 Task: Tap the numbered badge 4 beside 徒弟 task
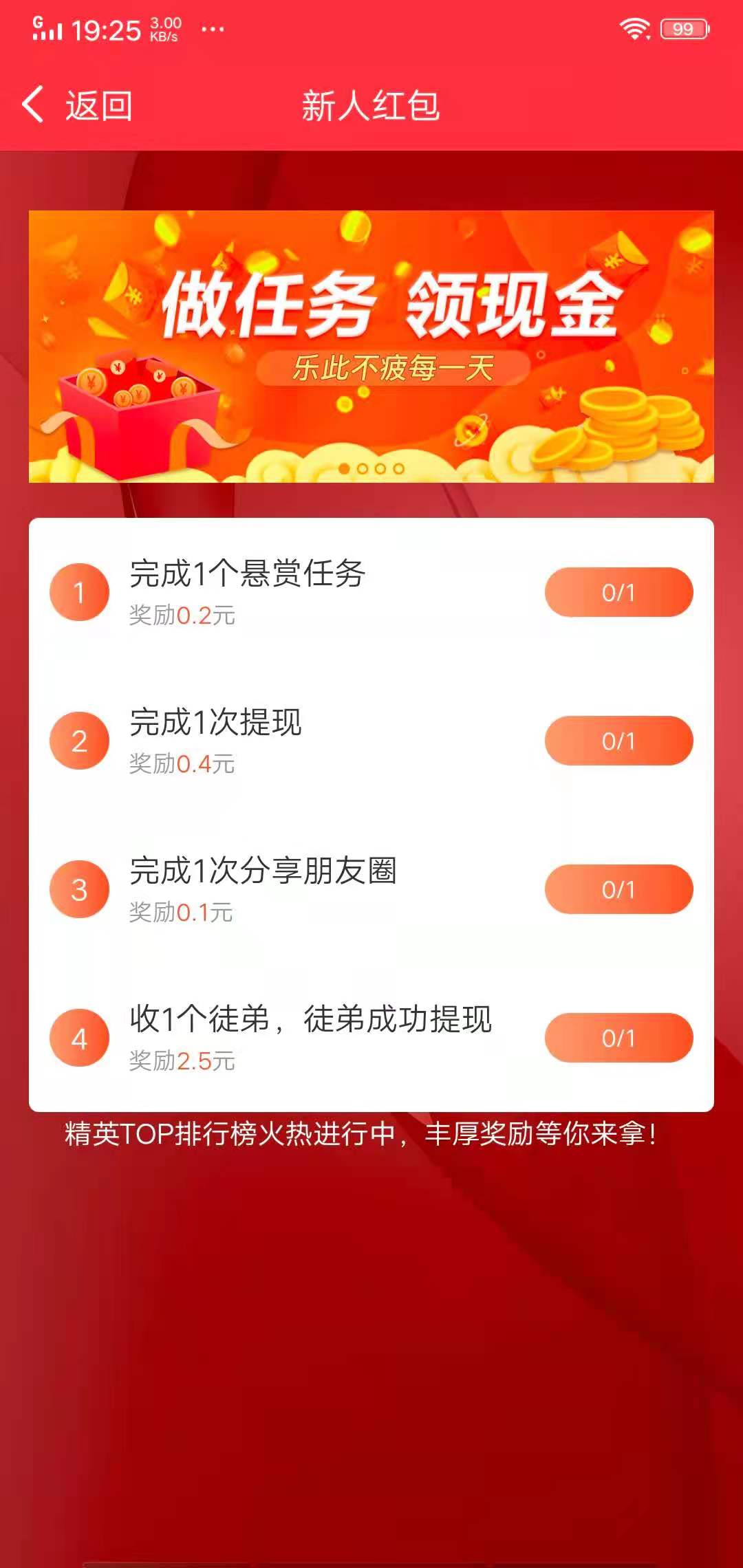[80, 1038]
